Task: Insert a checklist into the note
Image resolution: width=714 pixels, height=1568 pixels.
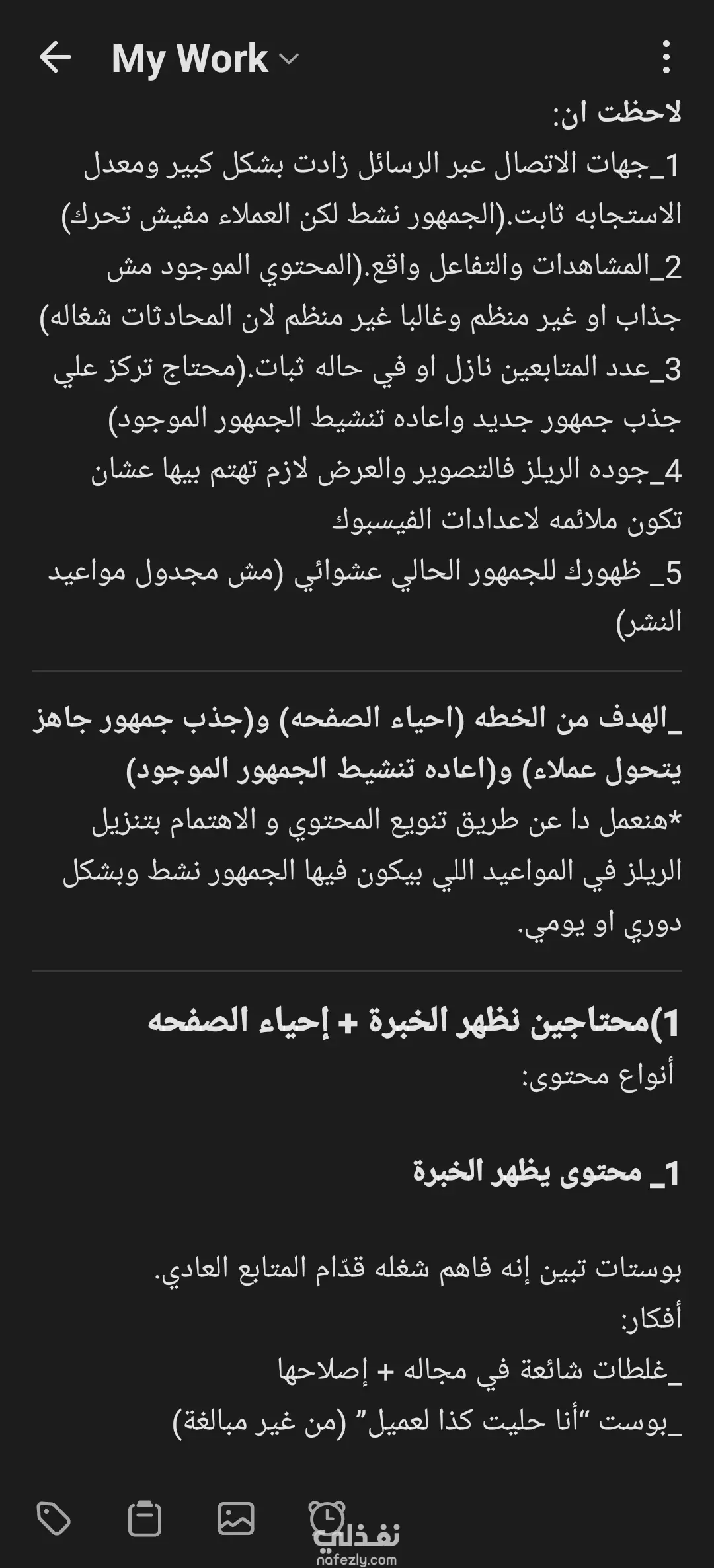Action: [145, 1518]
